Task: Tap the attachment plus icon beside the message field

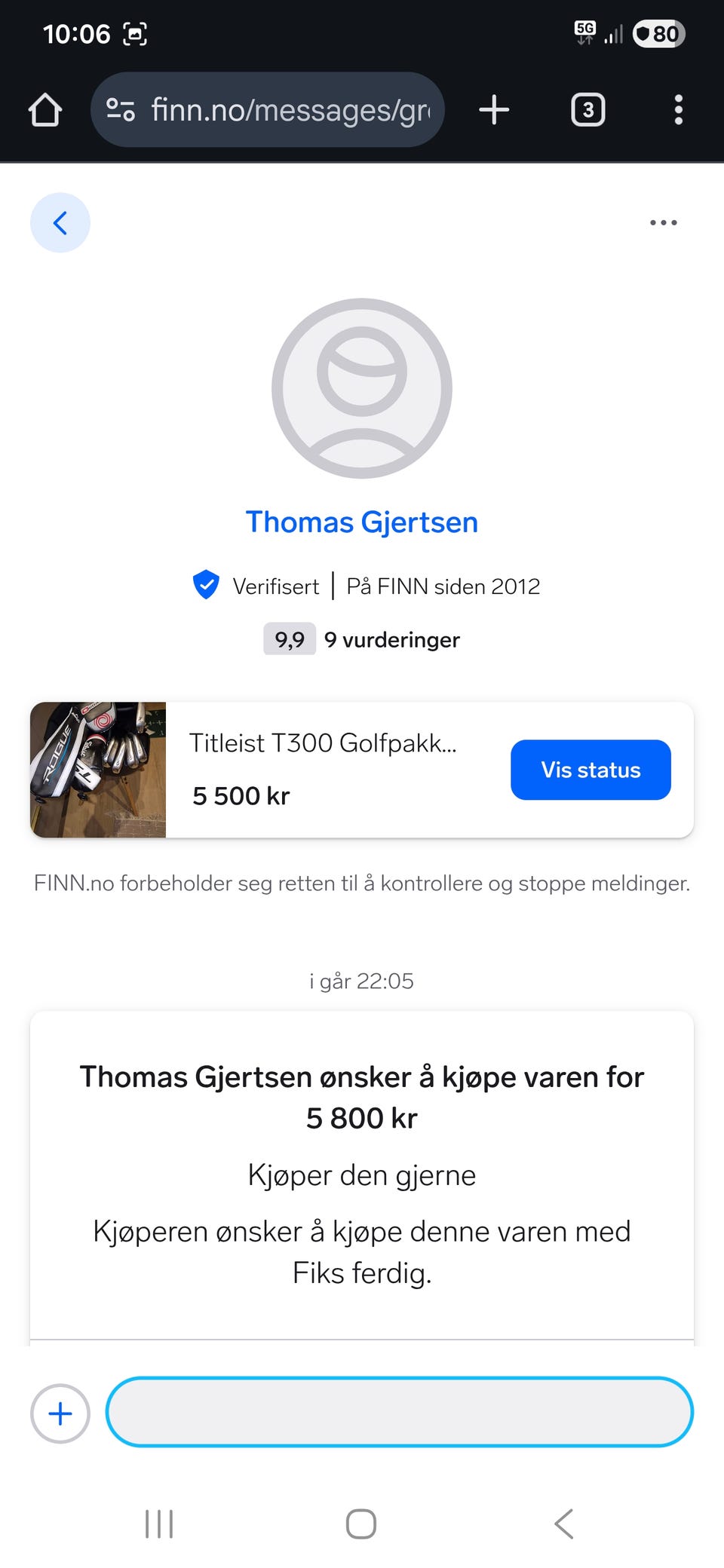Action: [x=60, y=1413]
